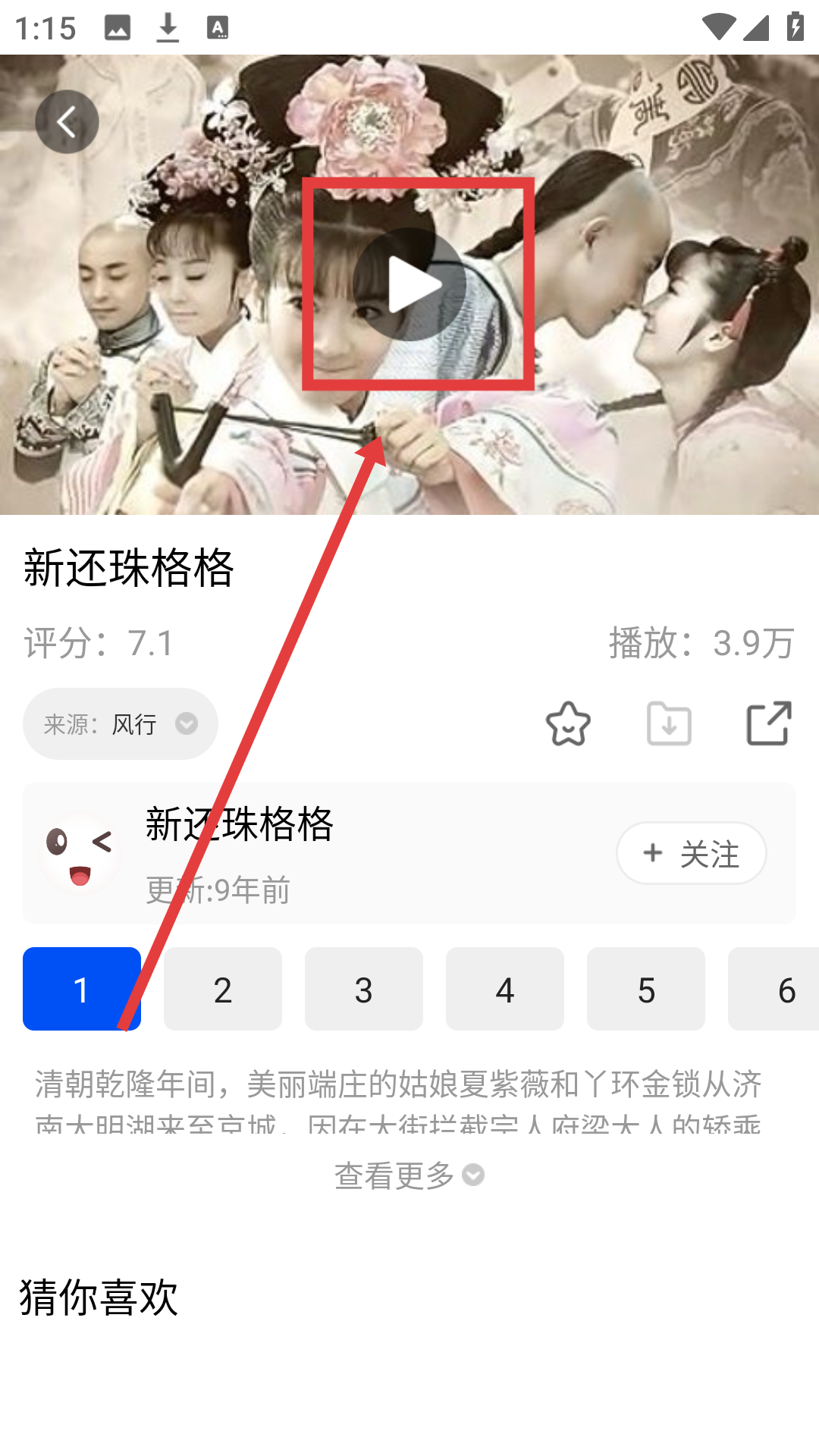Select episode 4
Image resolution: width=819 pixels, height=1456 pixels.
tap(505, 990)
